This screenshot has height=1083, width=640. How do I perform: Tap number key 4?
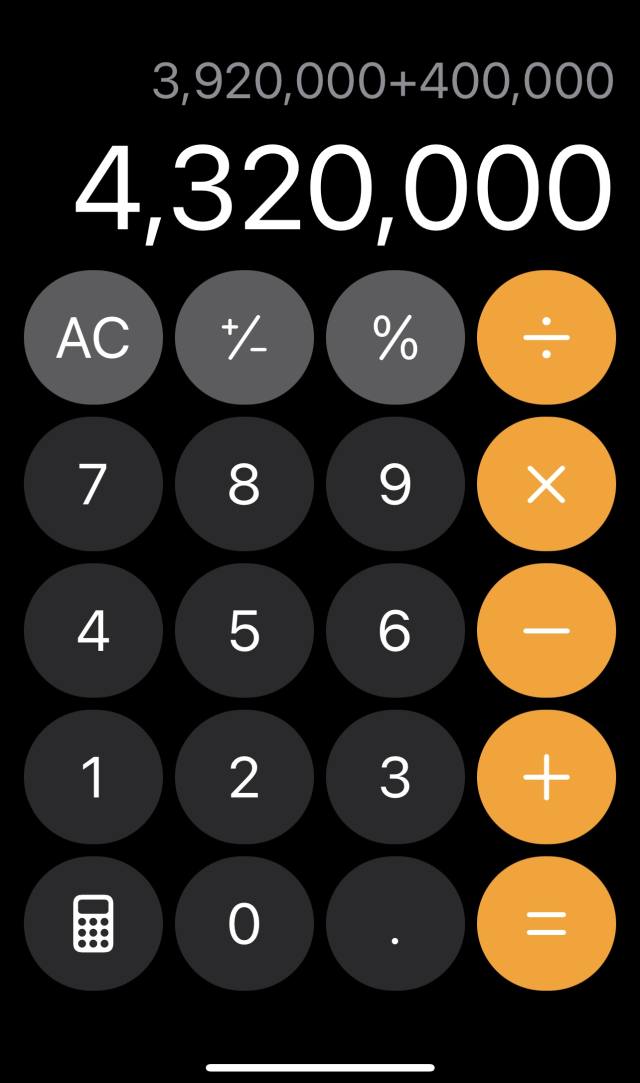(93, 631)
